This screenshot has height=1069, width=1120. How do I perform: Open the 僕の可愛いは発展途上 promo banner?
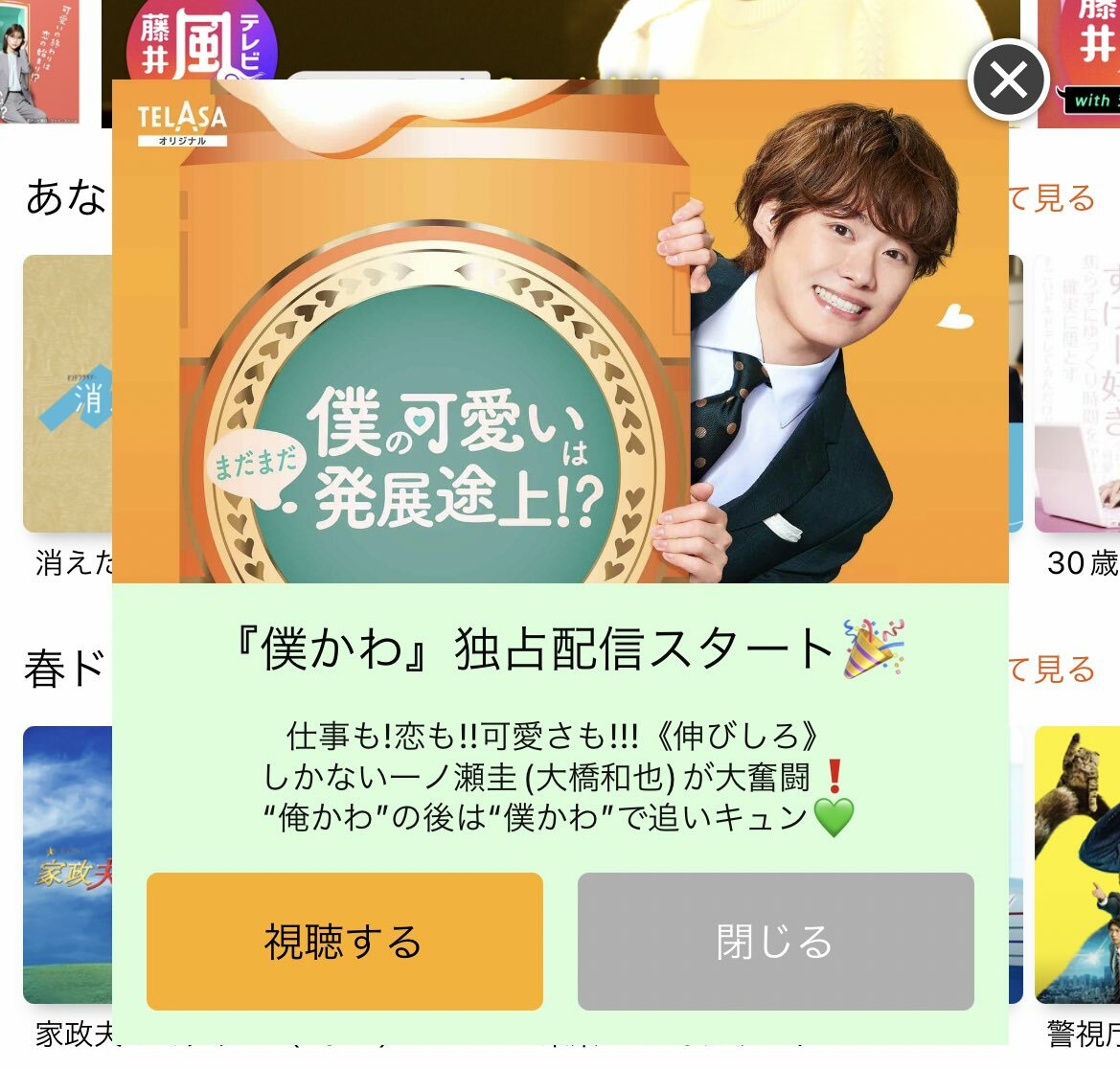pyautogui.click(x=560, y=345)
